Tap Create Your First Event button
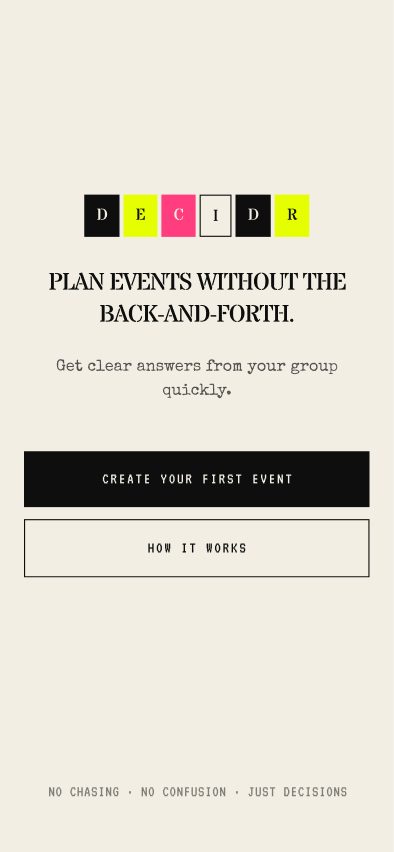Screen dimensions: 394x852 (x=197, y=479)
